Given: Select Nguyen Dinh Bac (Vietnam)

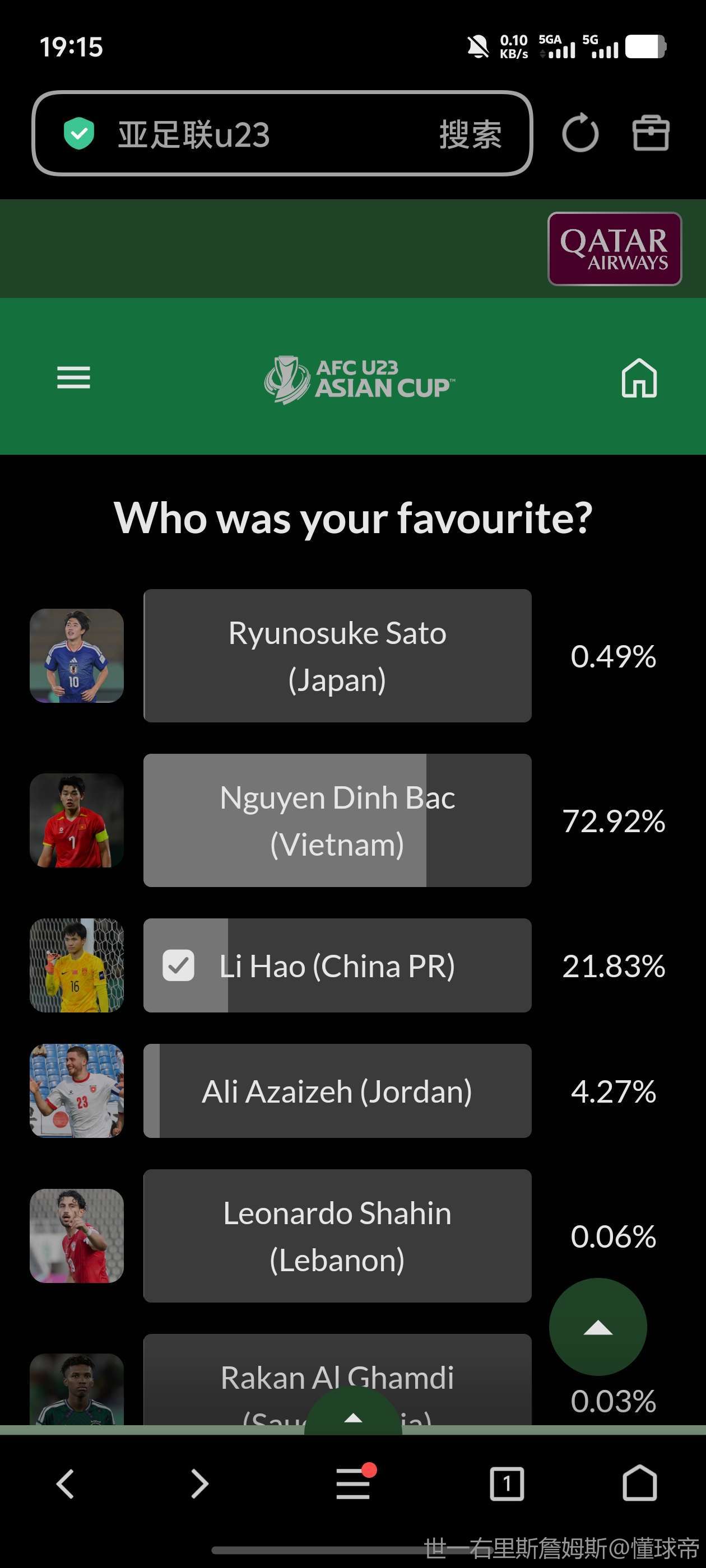Looking at the screenshot, I should coord(337,820).
